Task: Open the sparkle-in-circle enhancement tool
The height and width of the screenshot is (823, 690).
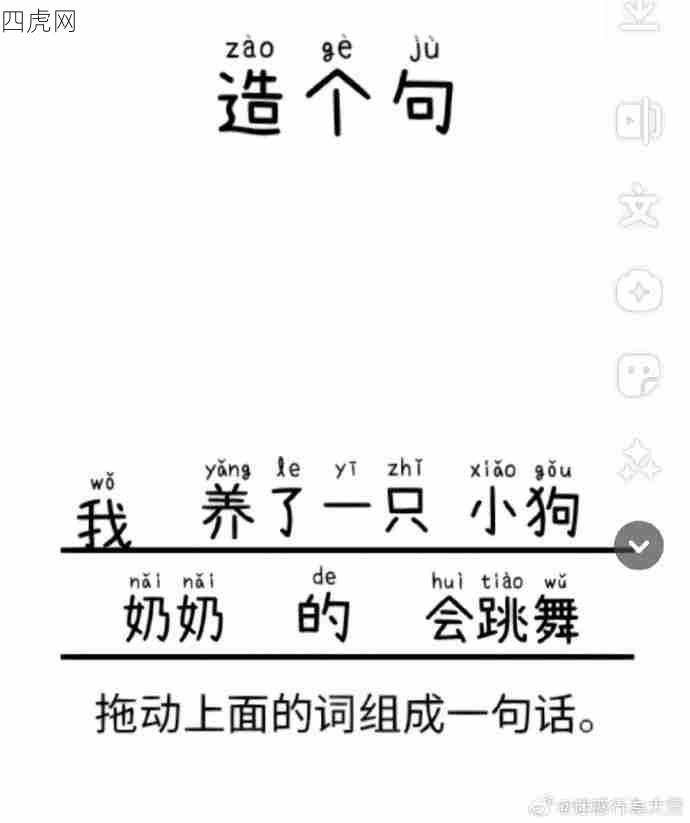Action: [639, 292]
